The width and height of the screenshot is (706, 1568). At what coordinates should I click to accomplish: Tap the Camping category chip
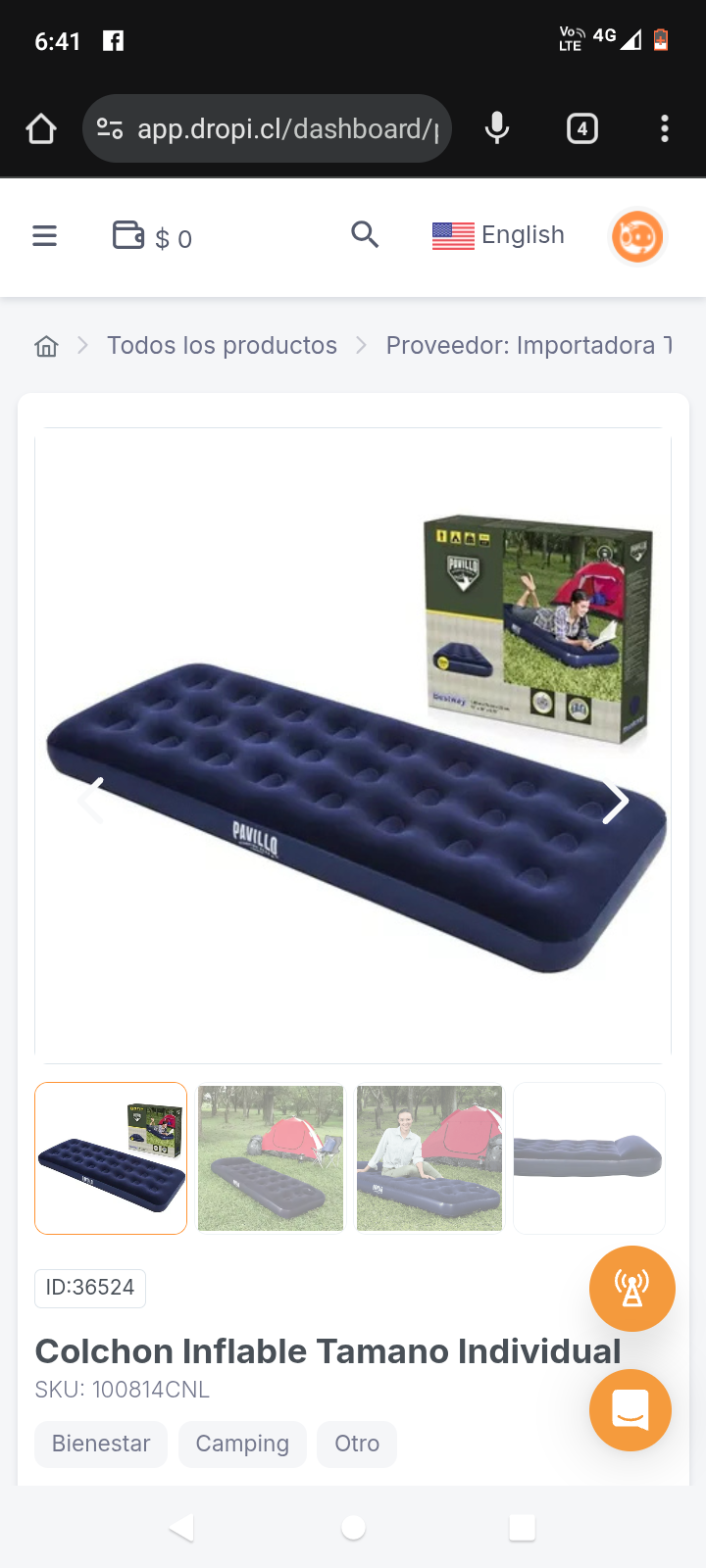(242, 1444)
